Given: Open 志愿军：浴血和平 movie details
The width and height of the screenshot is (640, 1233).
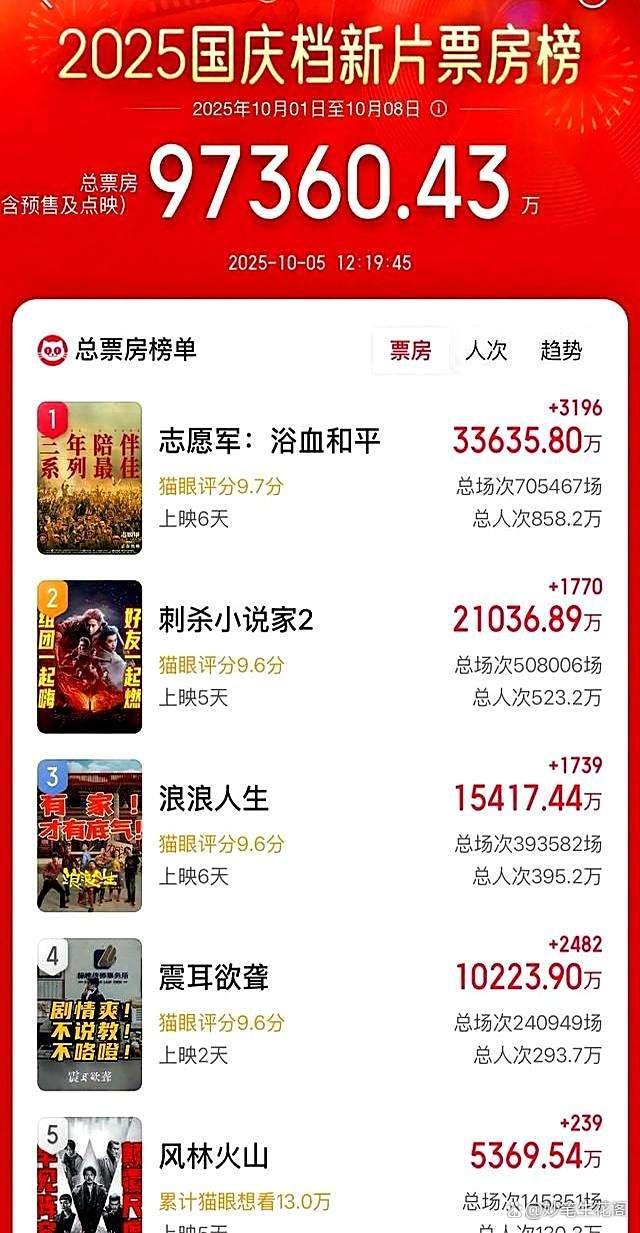Looking at the screenshot, I should click(x=270, y=441).
